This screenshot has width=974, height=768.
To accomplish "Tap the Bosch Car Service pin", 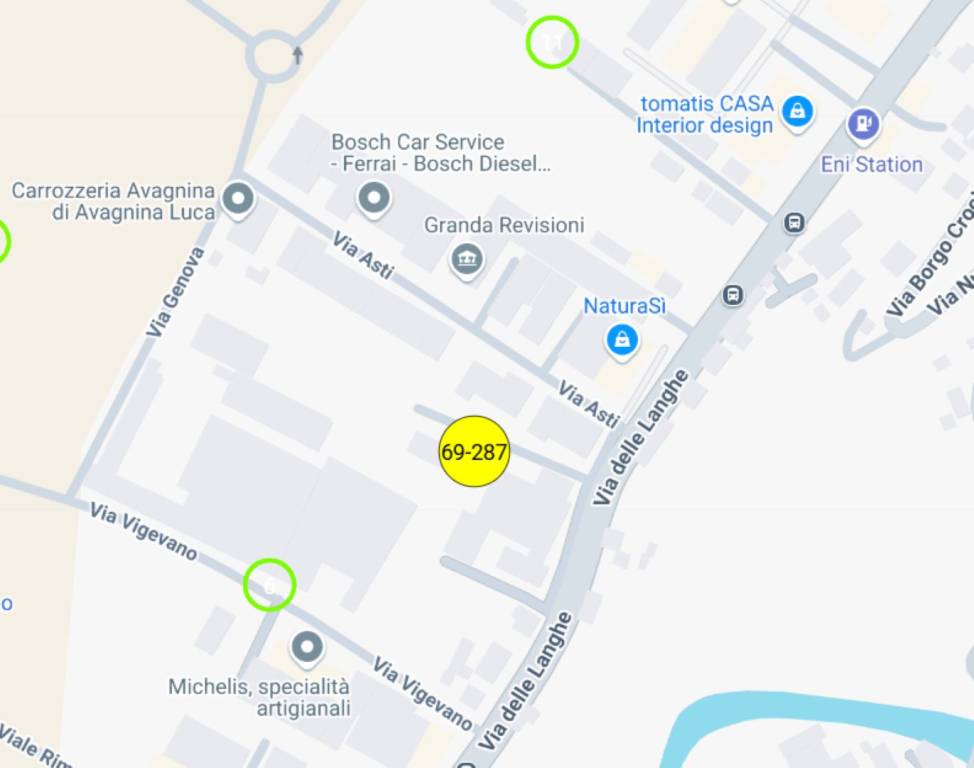I will pyautogui.click(x=374, y=199).
